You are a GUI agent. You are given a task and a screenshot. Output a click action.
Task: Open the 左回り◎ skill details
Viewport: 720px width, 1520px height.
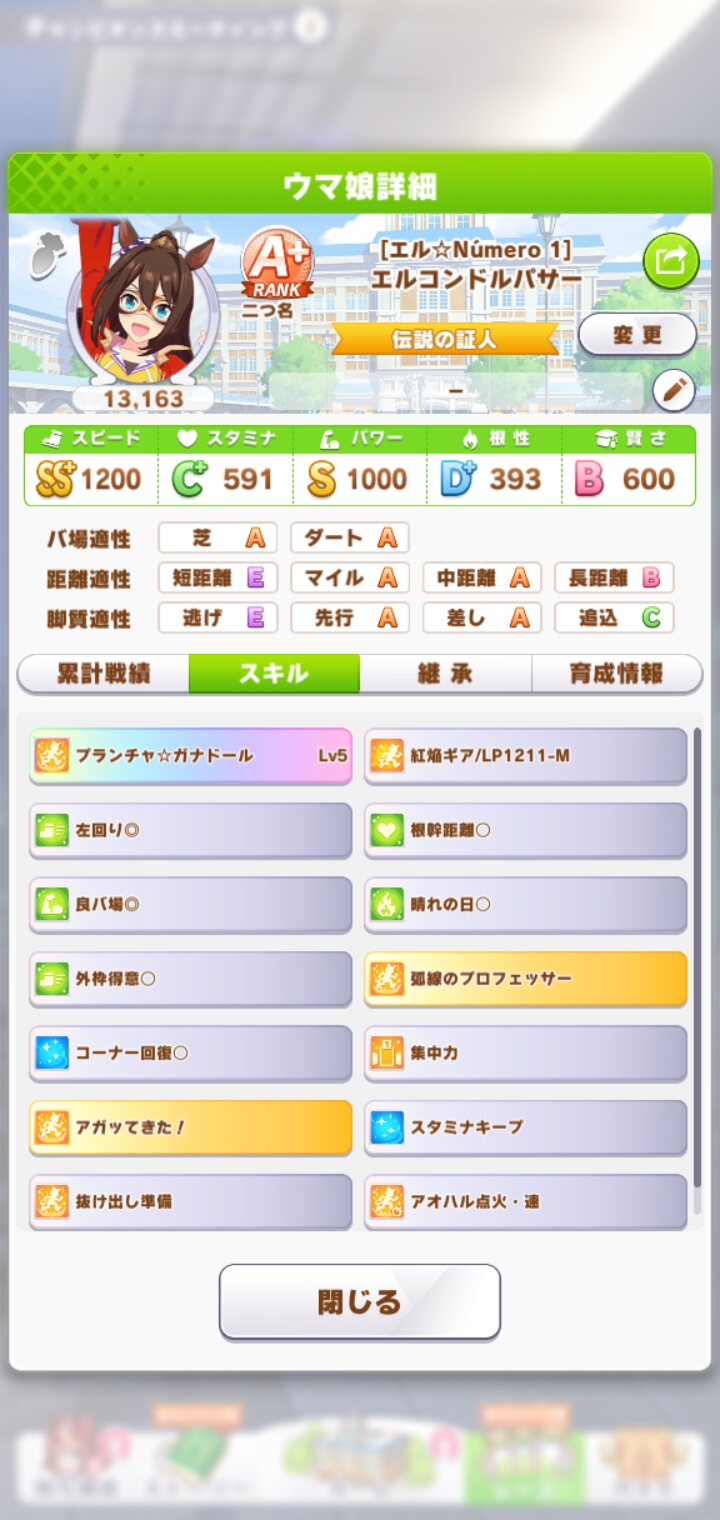(191, 830)
